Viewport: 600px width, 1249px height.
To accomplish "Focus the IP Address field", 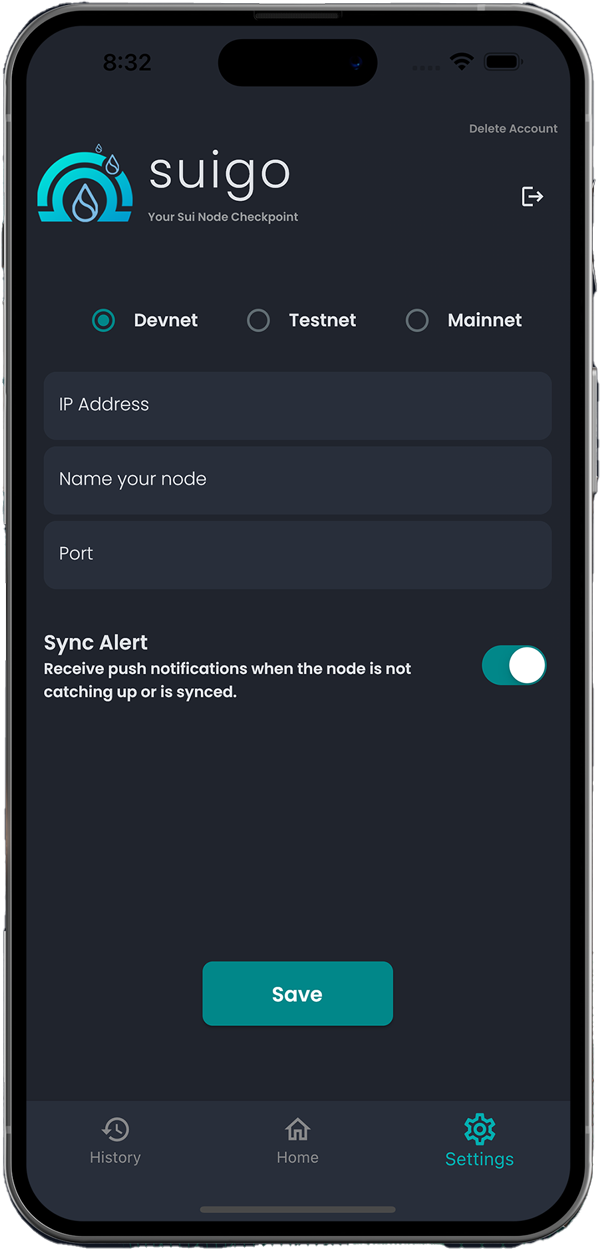I will [298, 405].
